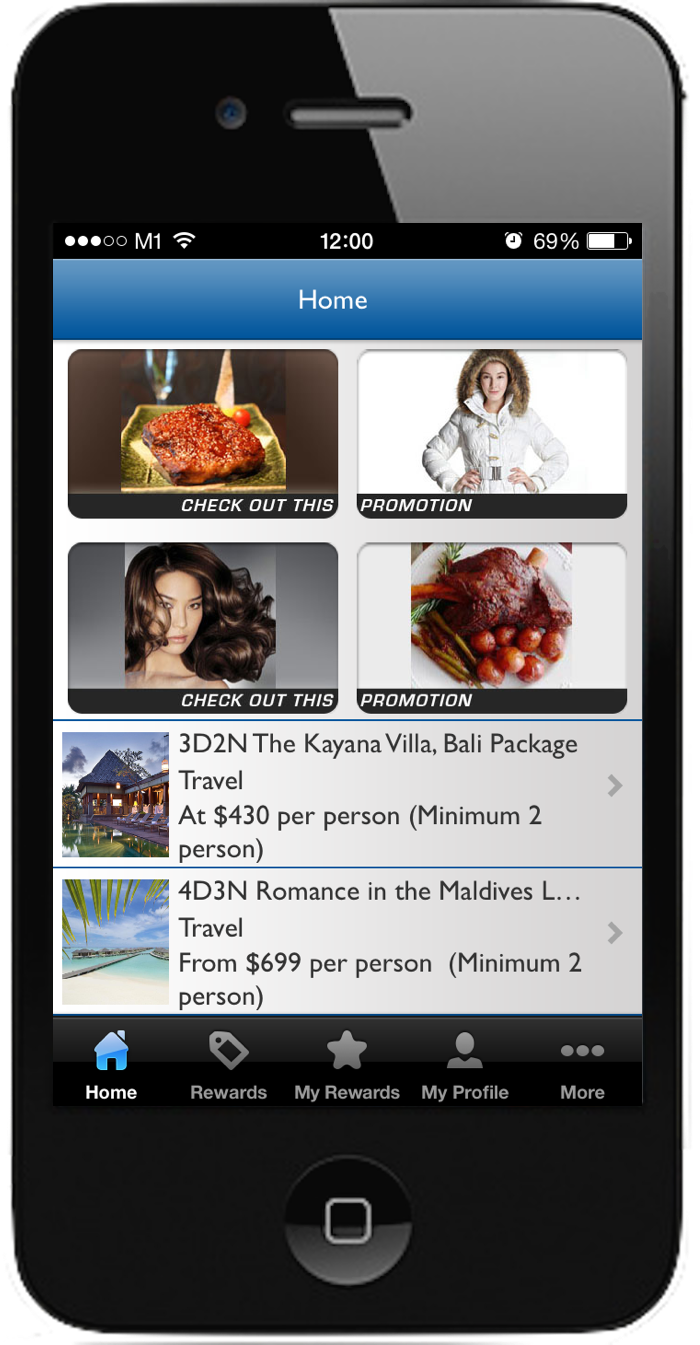Open the white winter jacket Promotion tile

coord(492,433)
